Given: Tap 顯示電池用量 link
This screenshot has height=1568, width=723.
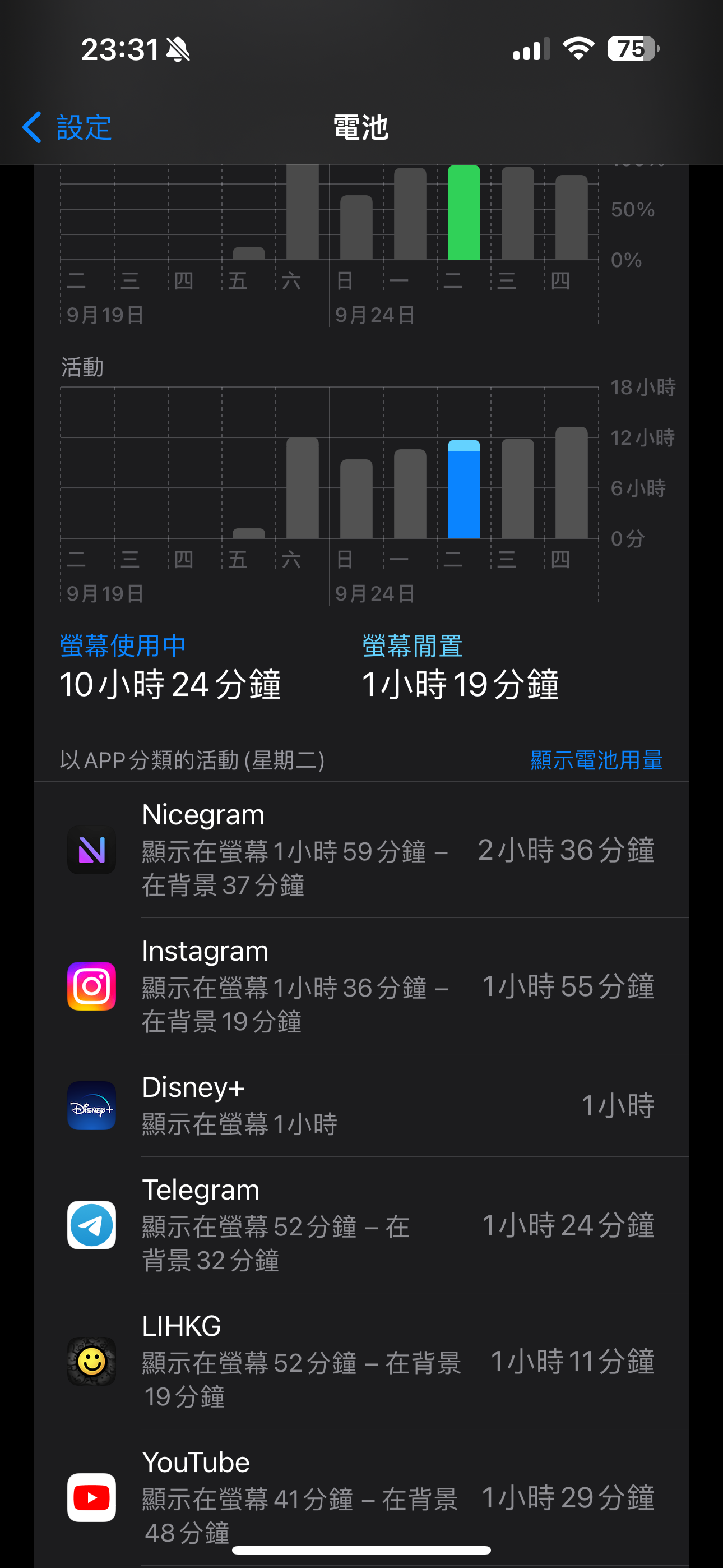Looking at the screenshot, I should tap(596, 760).
